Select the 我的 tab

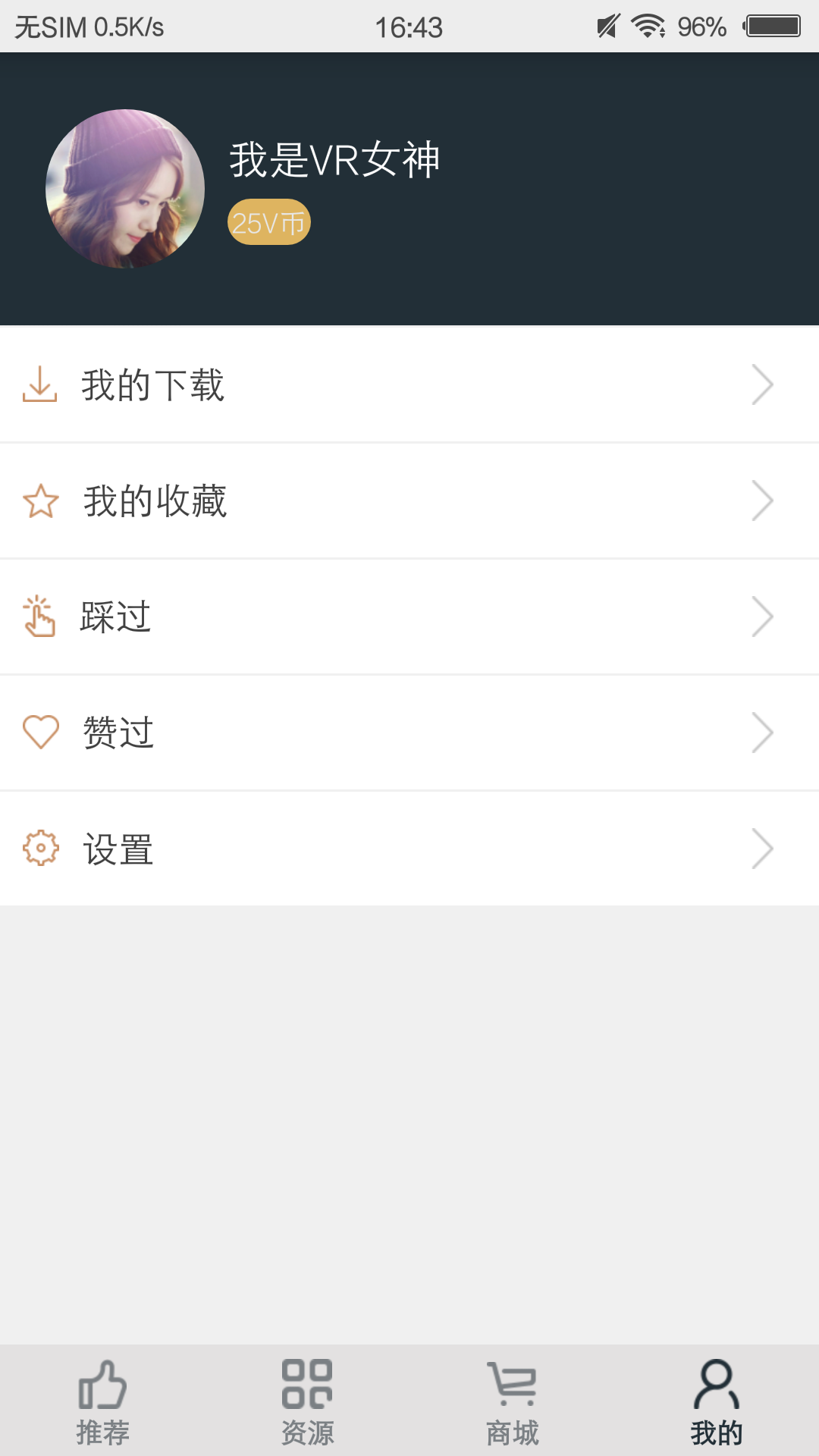tap(717, 1401)
